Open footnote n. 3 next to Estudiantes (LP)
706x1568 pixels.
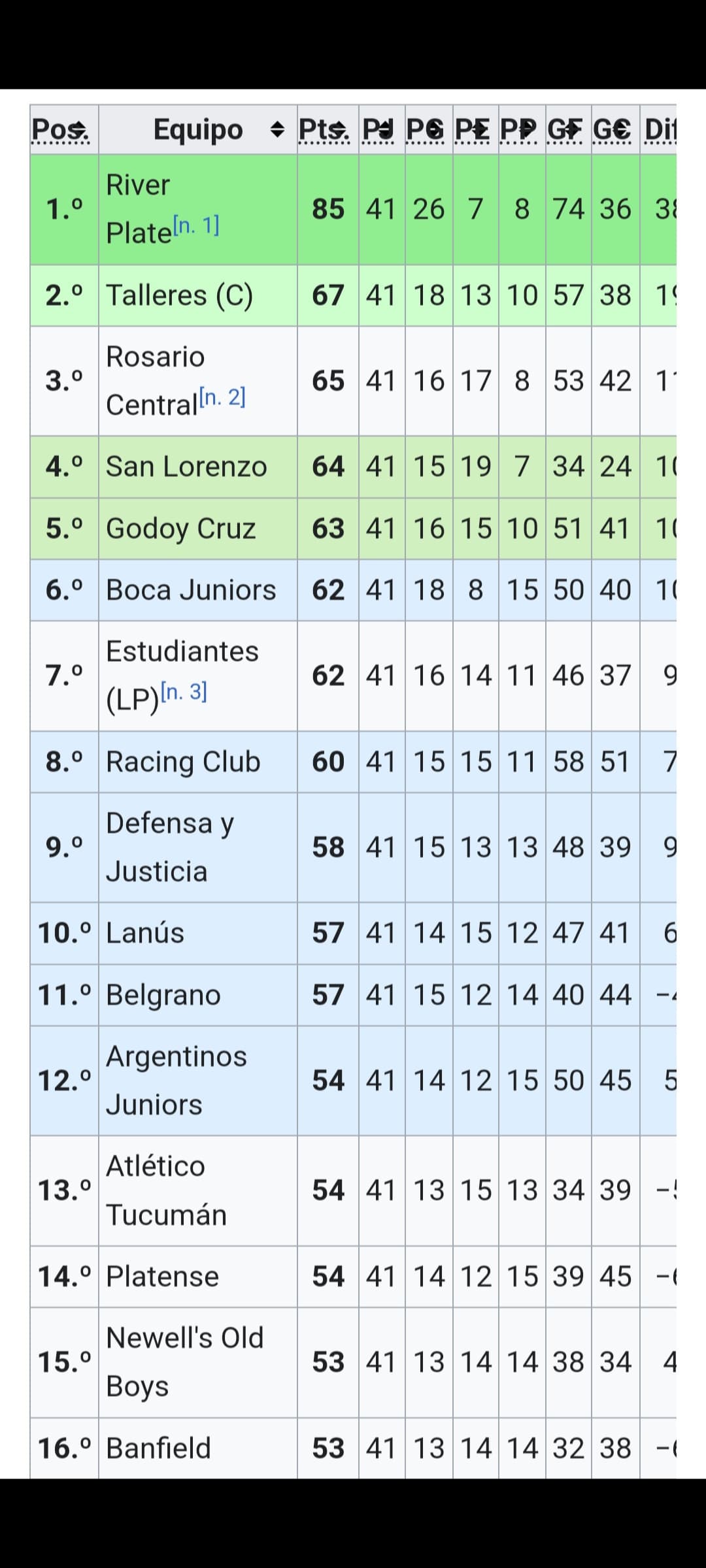(x=184, y=691)
